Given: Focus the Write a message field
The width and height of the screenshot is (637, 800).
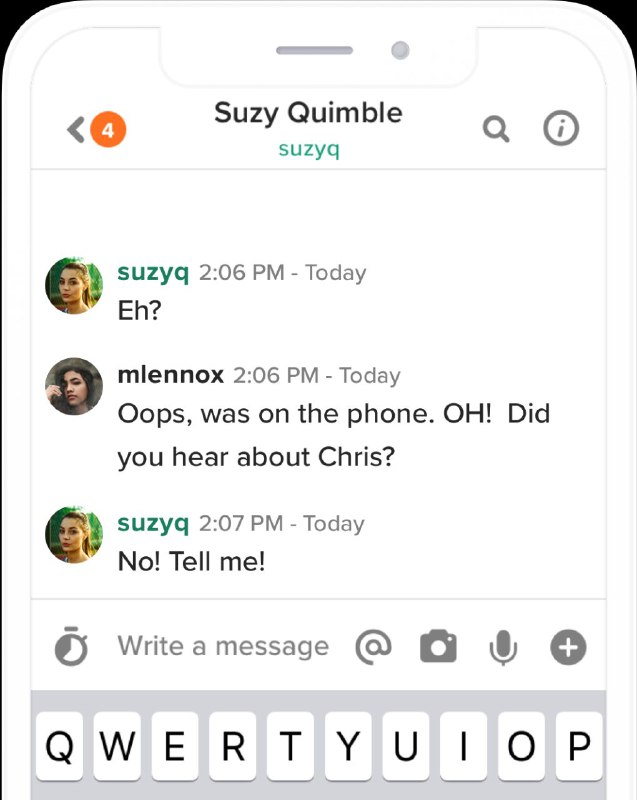Looking at the screenshot, I should pos(223,647).
